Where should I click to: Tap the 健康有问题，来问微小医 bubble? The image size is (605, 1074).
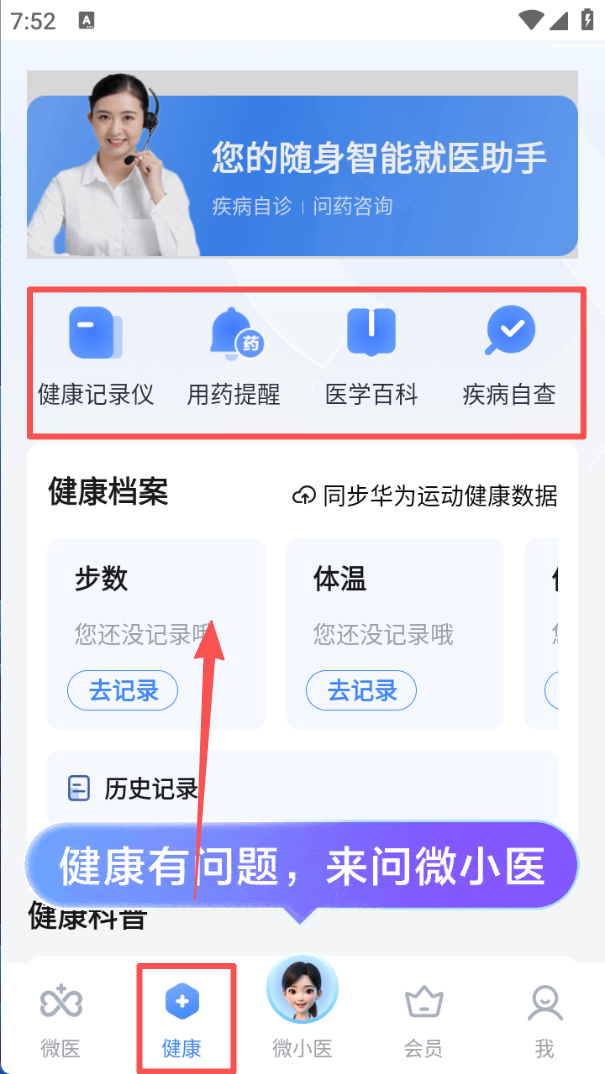(x=302, y=866)
